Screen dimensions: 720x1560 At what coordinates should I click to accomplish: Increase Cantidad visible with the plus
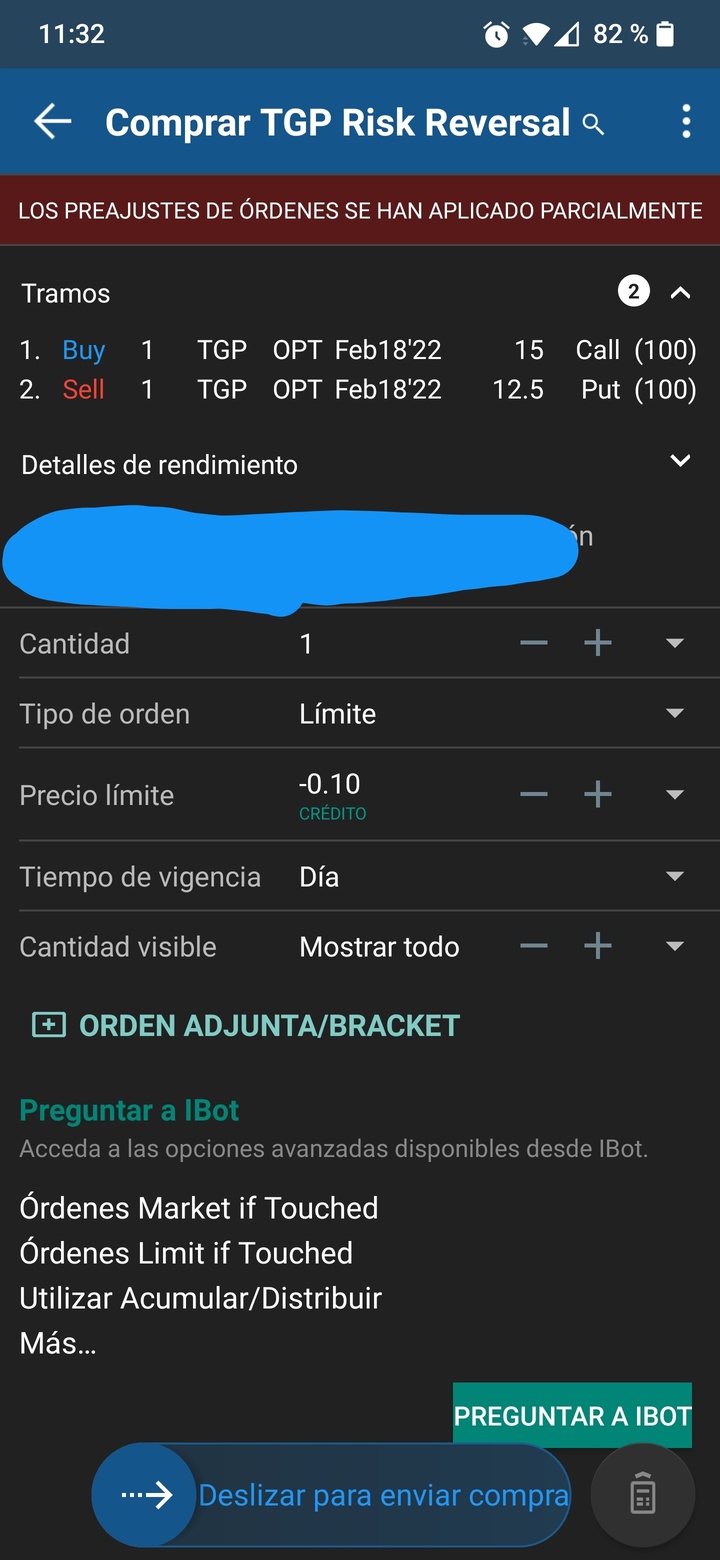click(x=598, y=946)
